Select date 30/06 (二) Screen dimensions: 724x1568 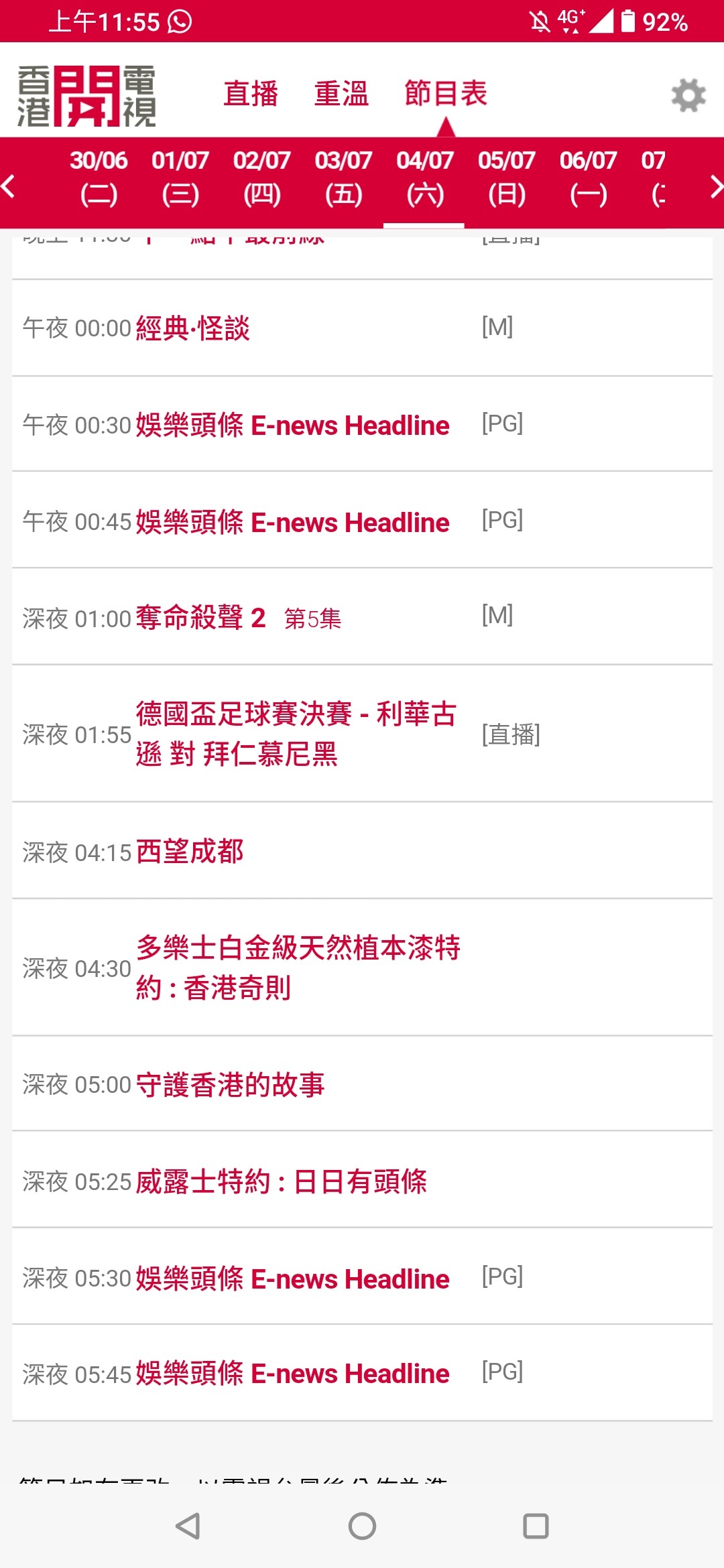point(99,178)
